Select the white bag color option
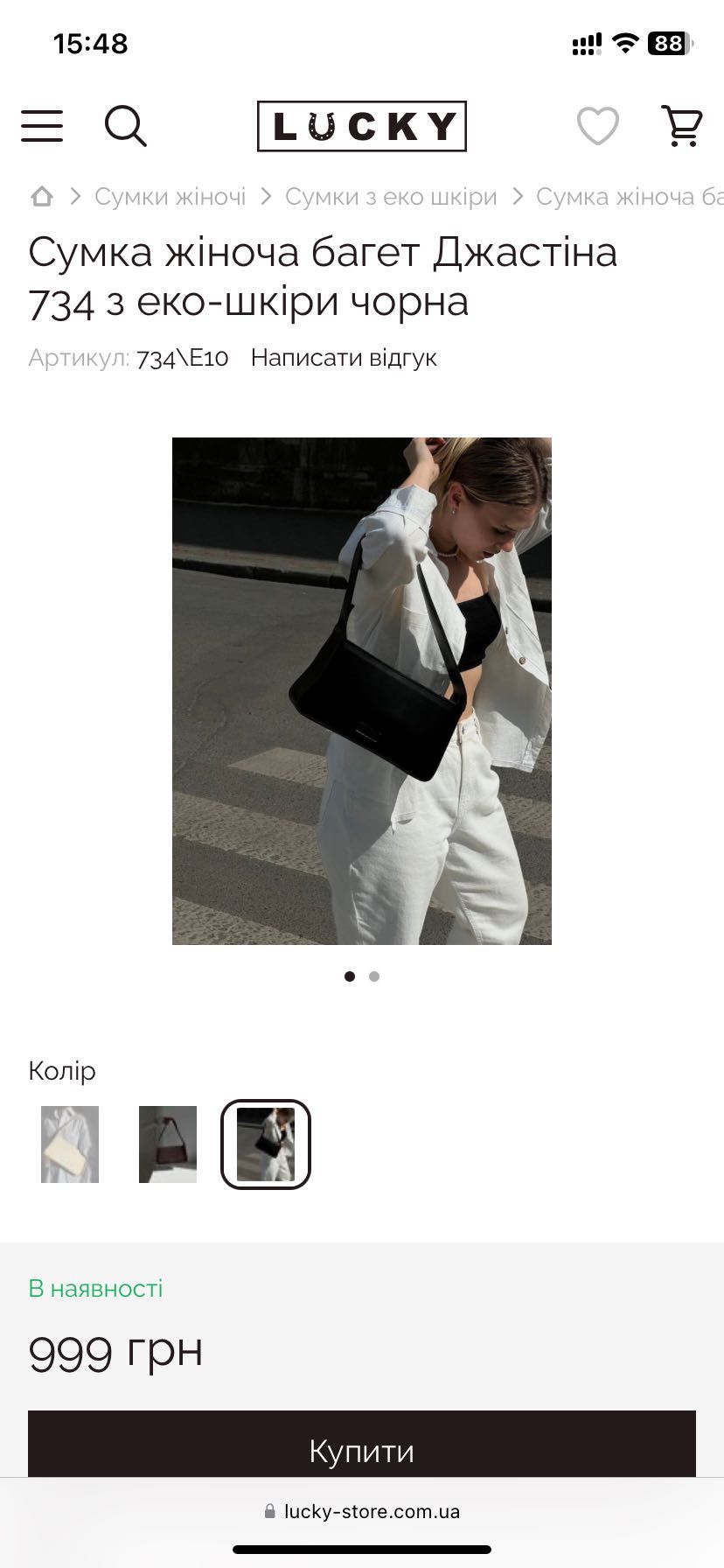This screenshot has width=724, height=1568. (70, 1144)
